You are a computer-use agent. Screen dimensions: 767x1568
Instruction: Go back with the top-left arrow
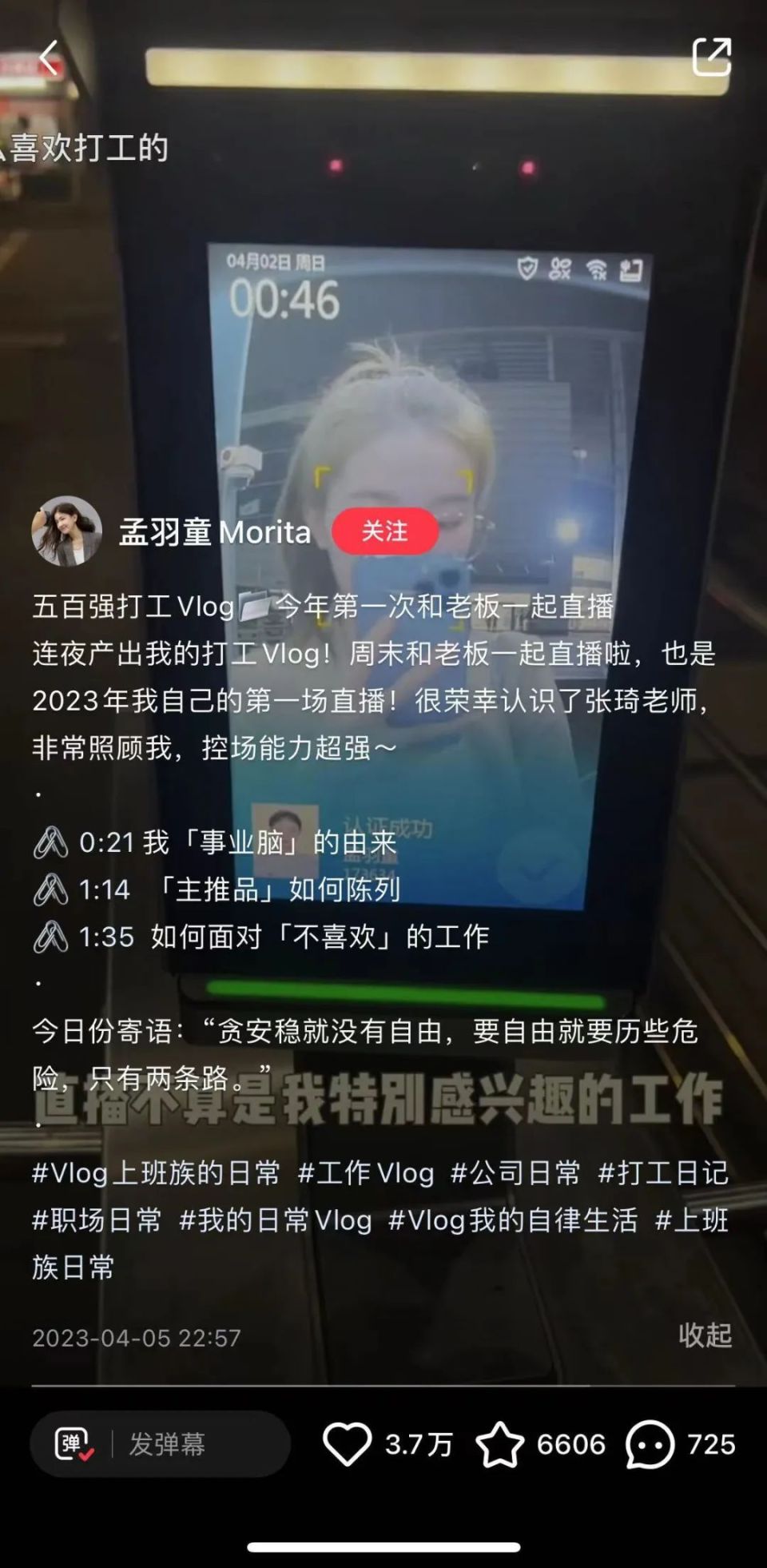[x=50, y=58]
